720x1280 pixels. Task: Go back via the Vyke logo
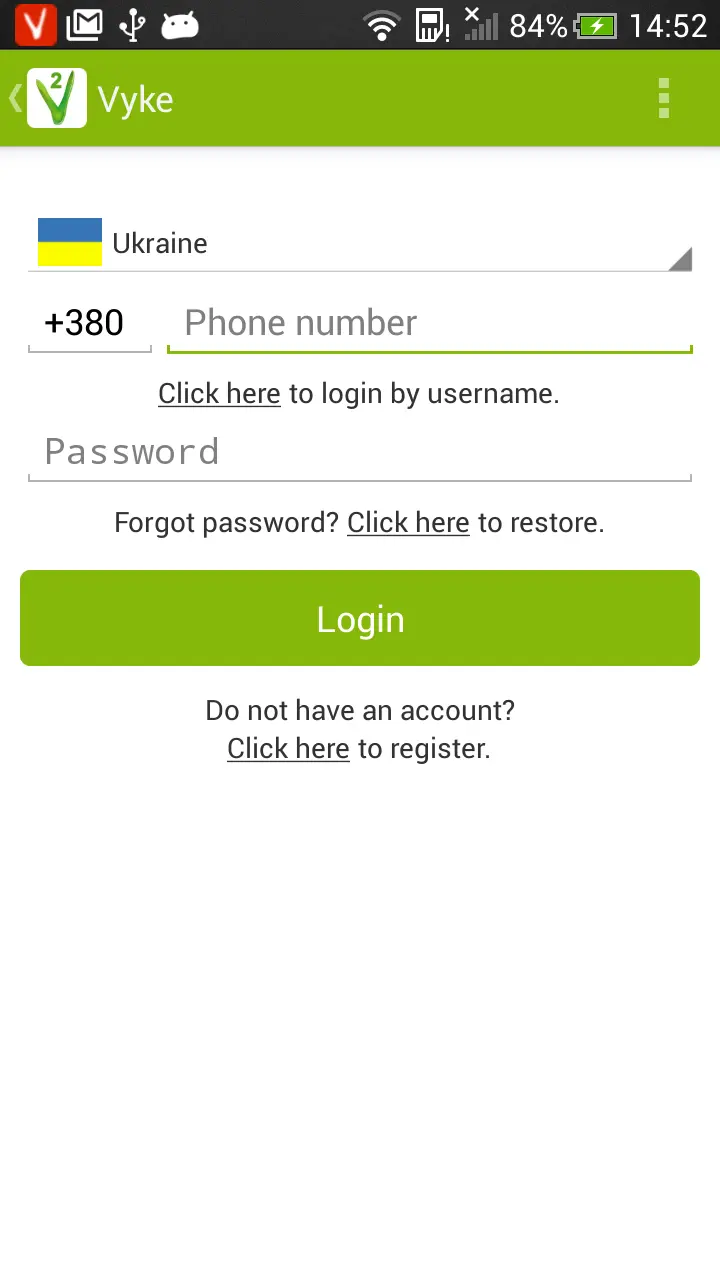(x=56, y=99)
